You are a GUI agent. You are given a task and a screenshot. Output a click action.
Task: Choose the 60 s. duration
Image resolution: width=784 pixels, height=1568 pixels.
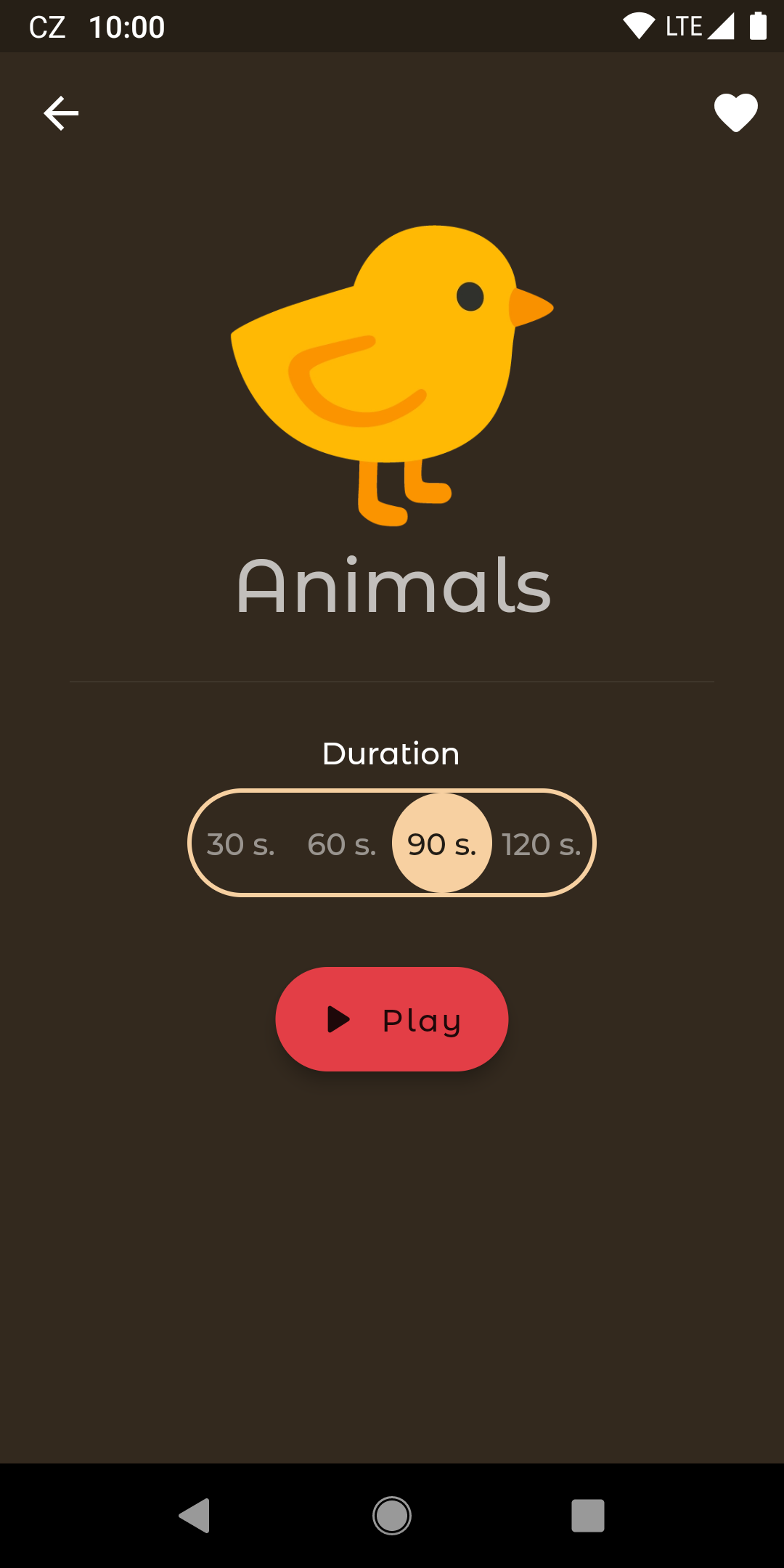(342, 844)
